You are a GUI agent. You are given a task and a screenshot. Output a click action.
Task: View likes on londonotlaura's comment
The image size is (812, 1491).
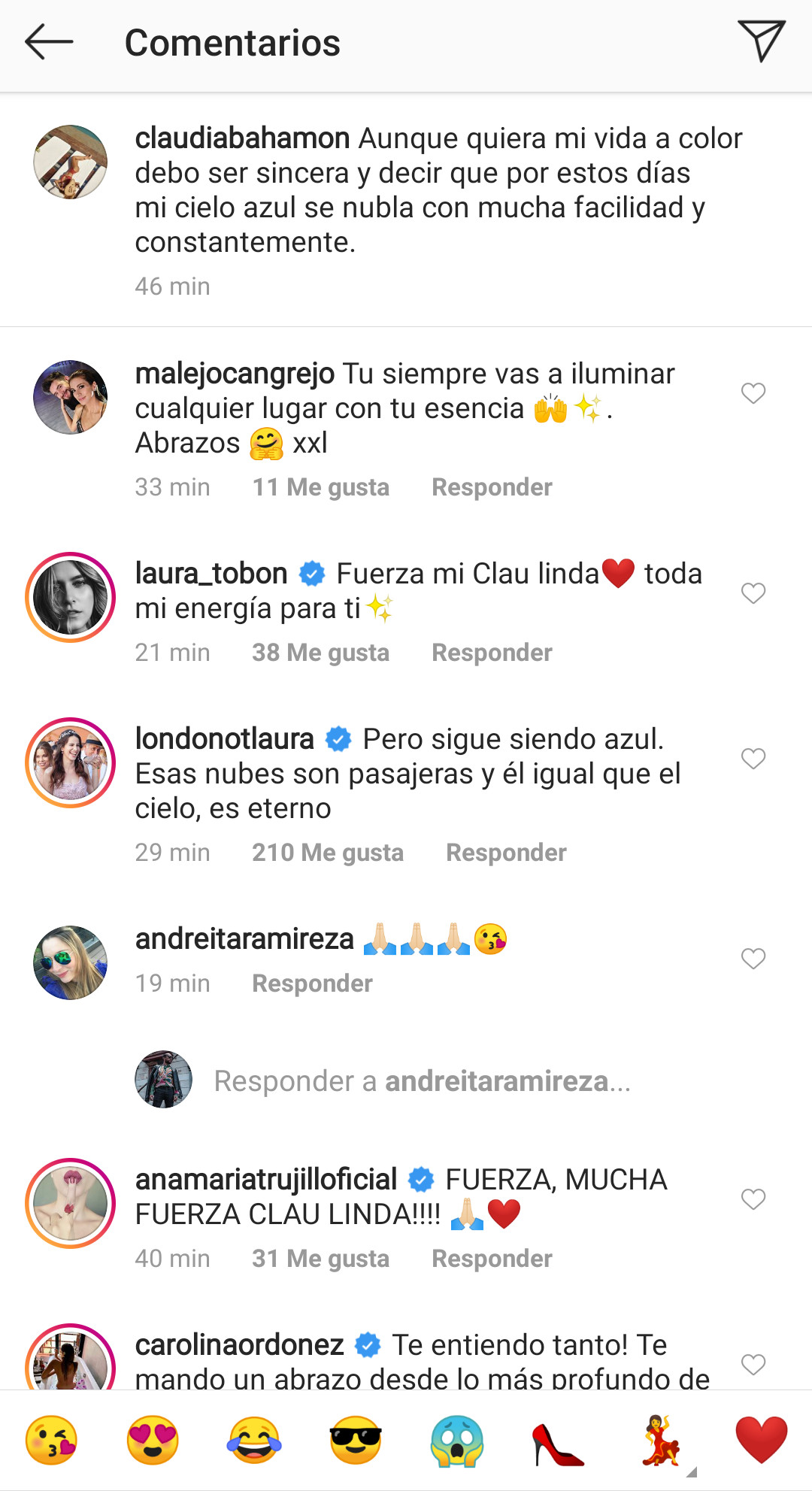point(328,853)
